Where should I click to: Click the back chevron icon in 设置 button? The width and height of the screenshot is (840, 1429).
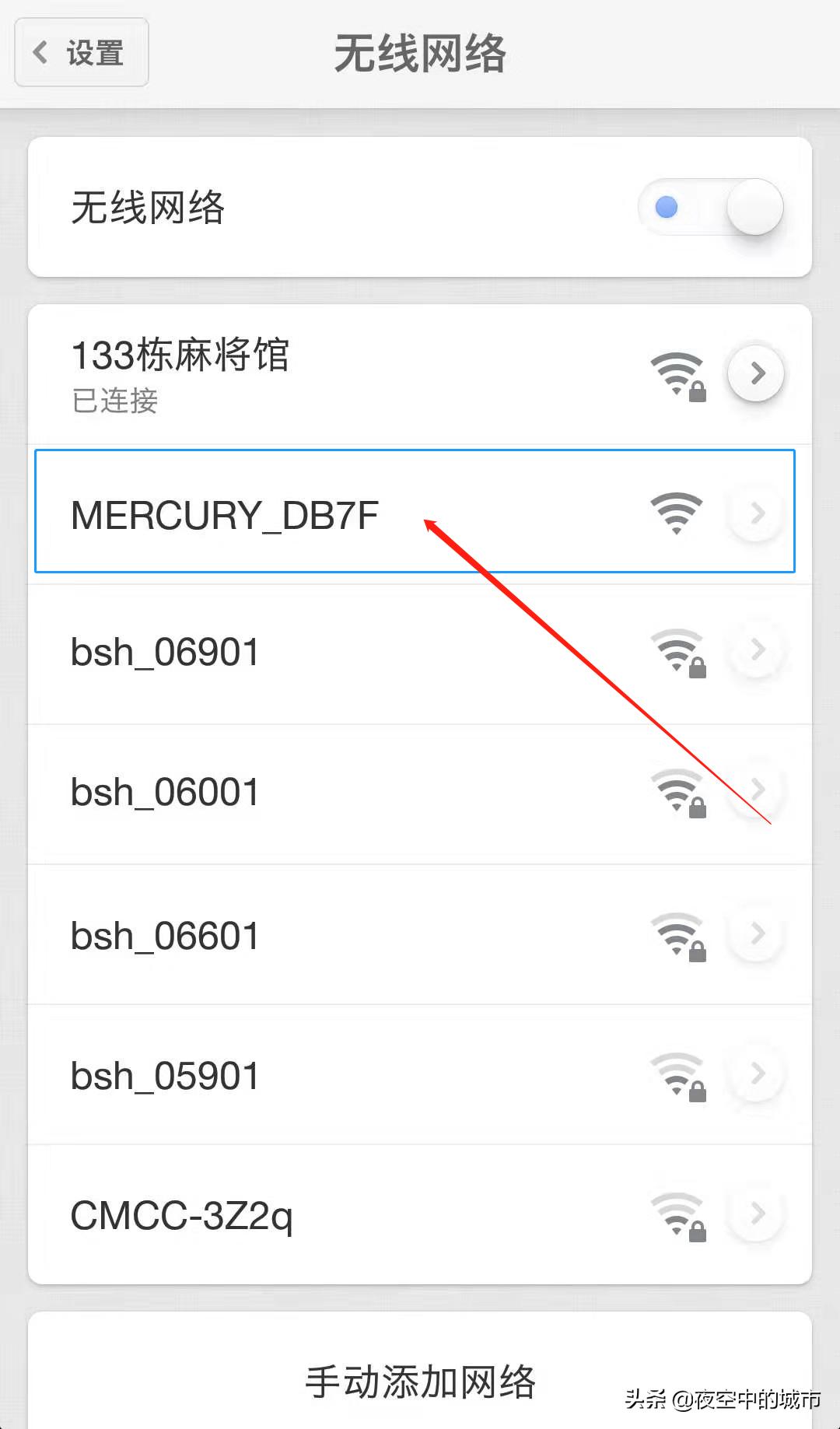(40, 52)
